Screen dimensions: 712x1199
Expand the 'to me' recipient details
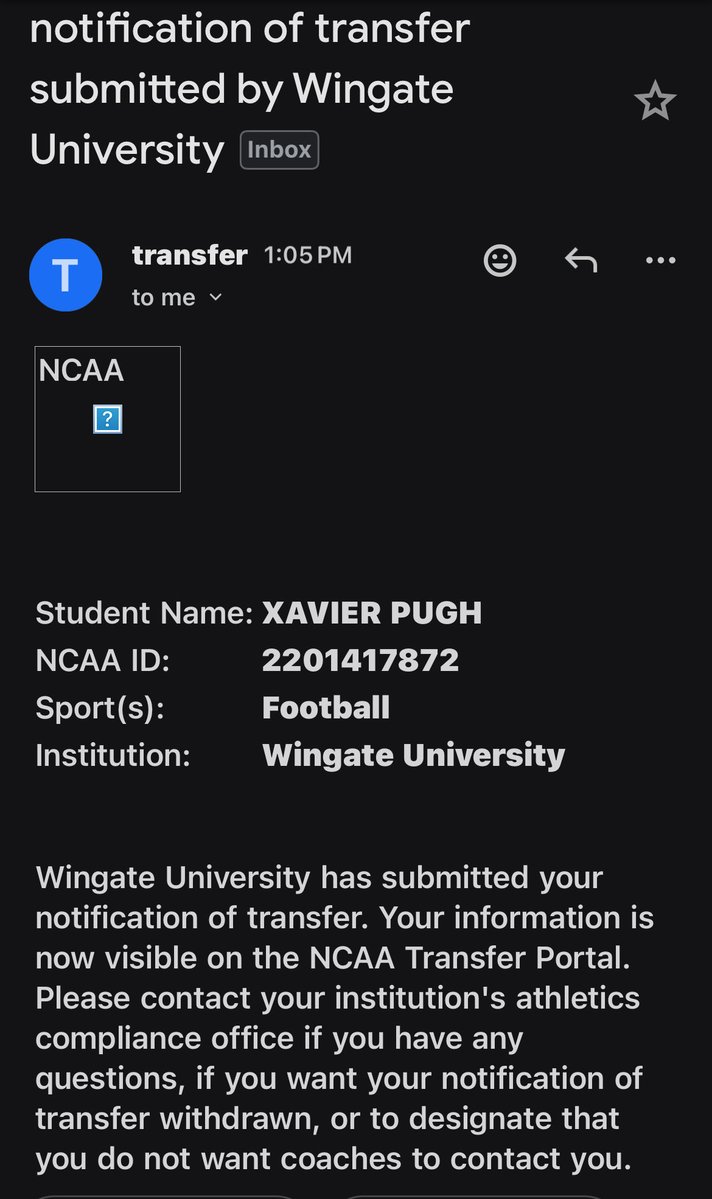click(215, 298)
